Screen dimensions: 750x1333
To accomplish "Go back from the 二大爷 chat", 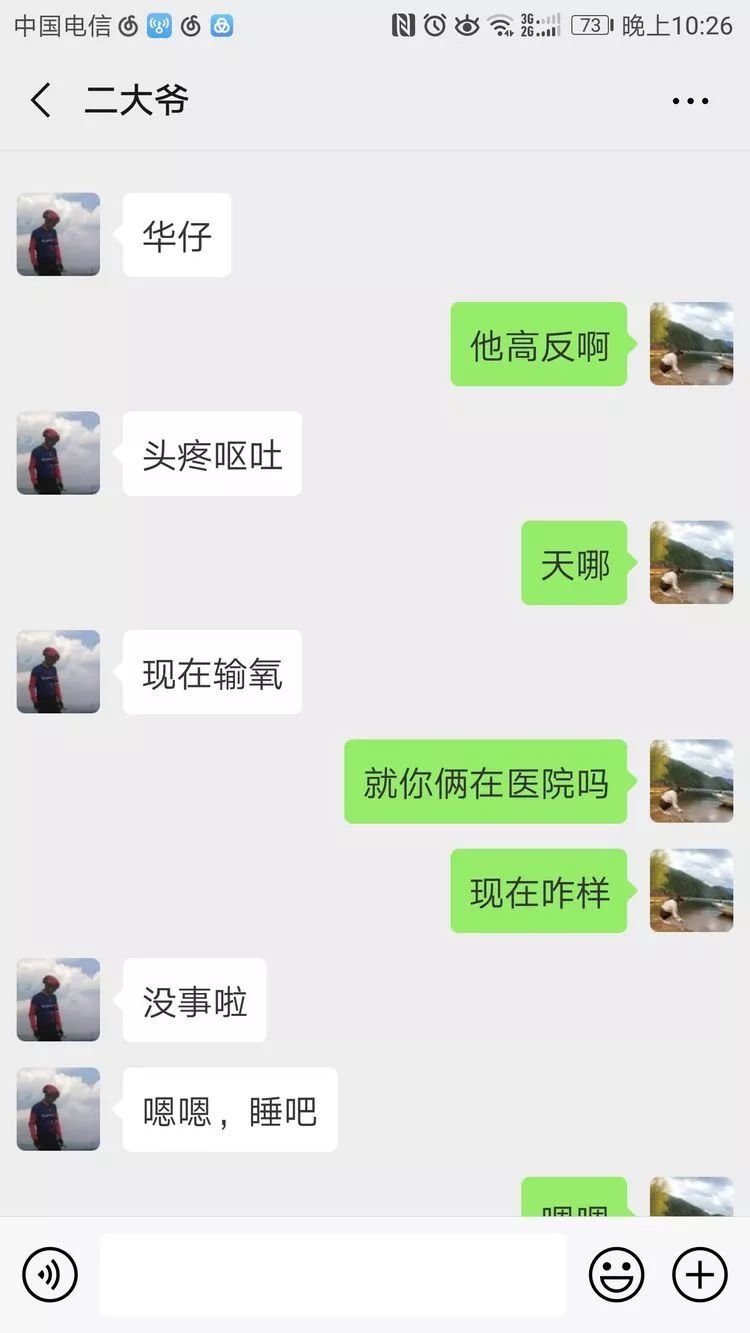I will 40,100.
